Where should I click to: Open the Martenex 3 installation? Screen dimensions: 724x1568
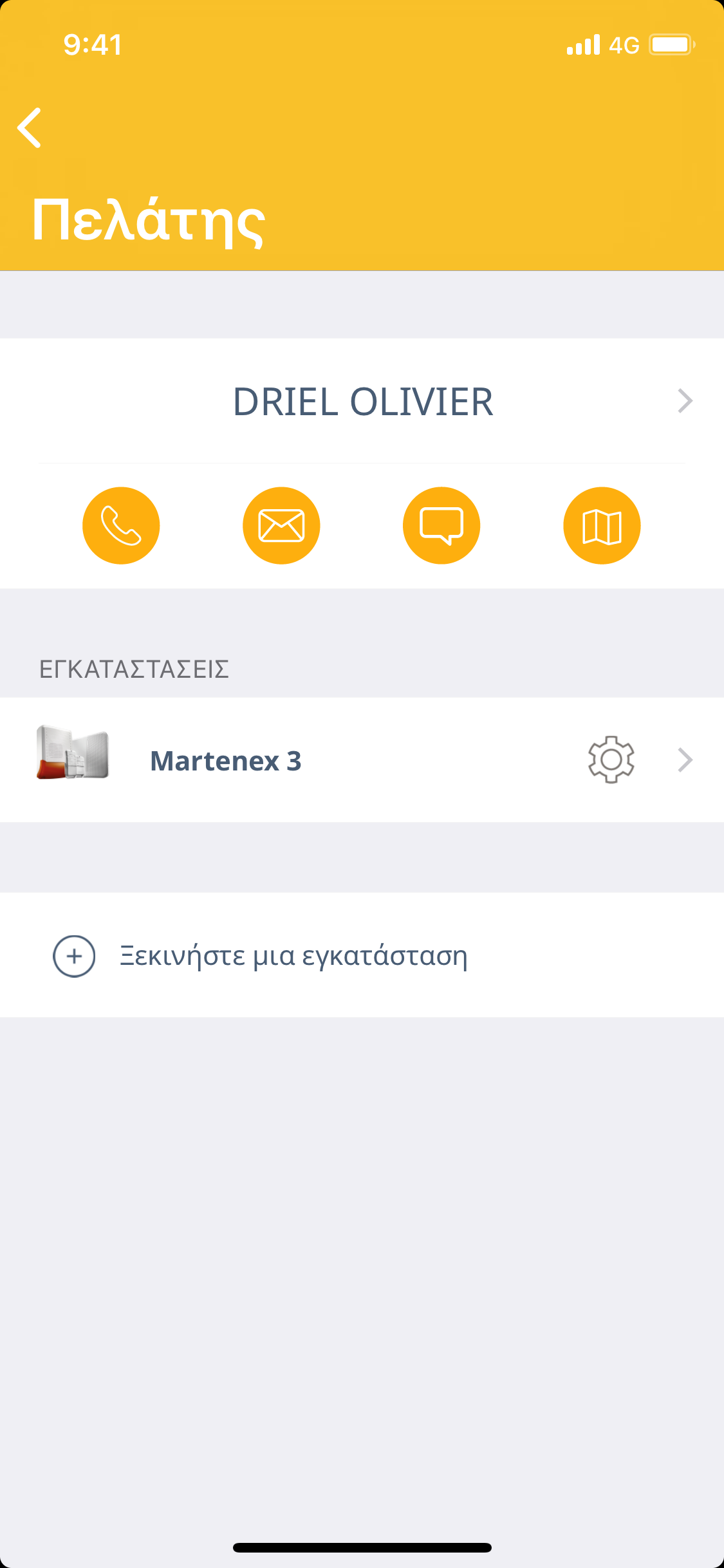(x=225, y=761)
